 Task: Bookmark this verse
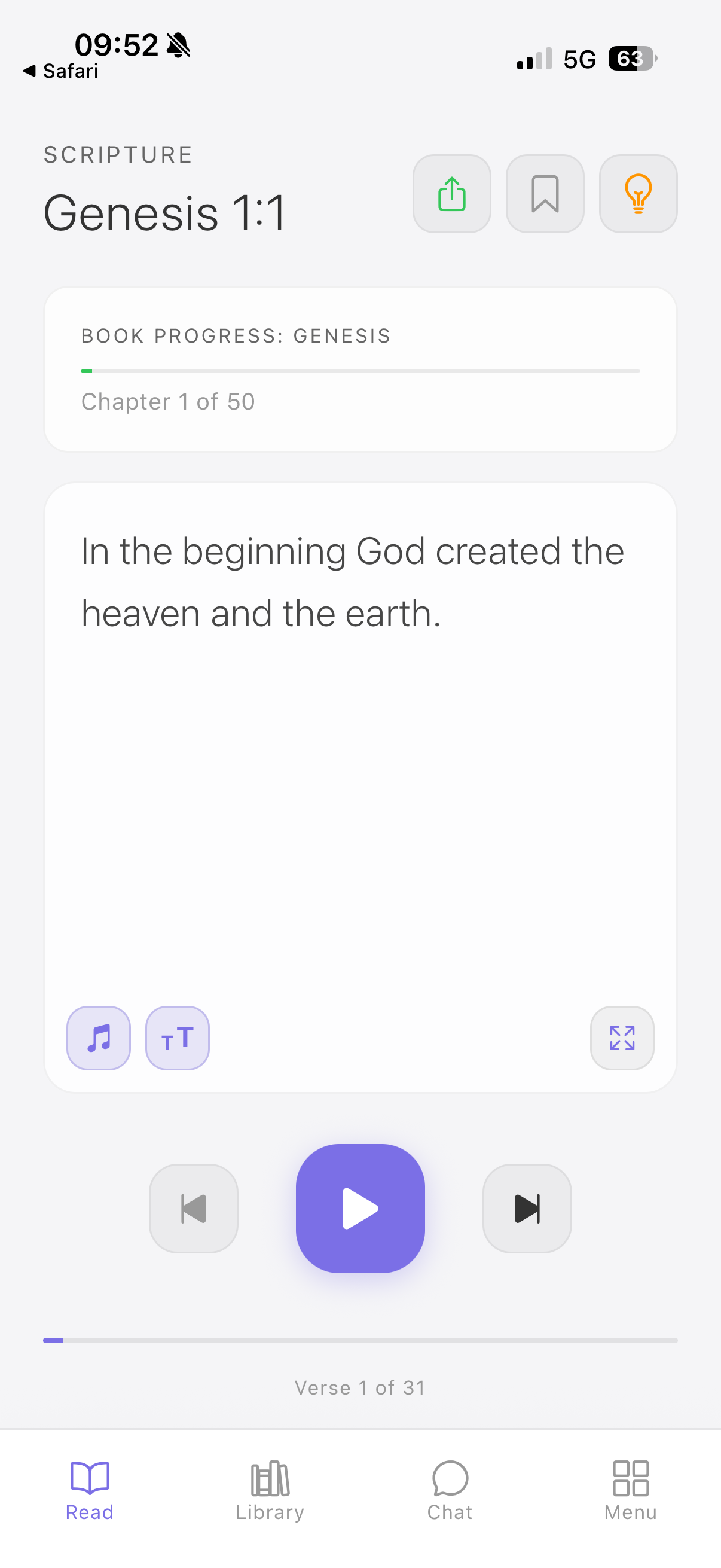click(545, 194)
